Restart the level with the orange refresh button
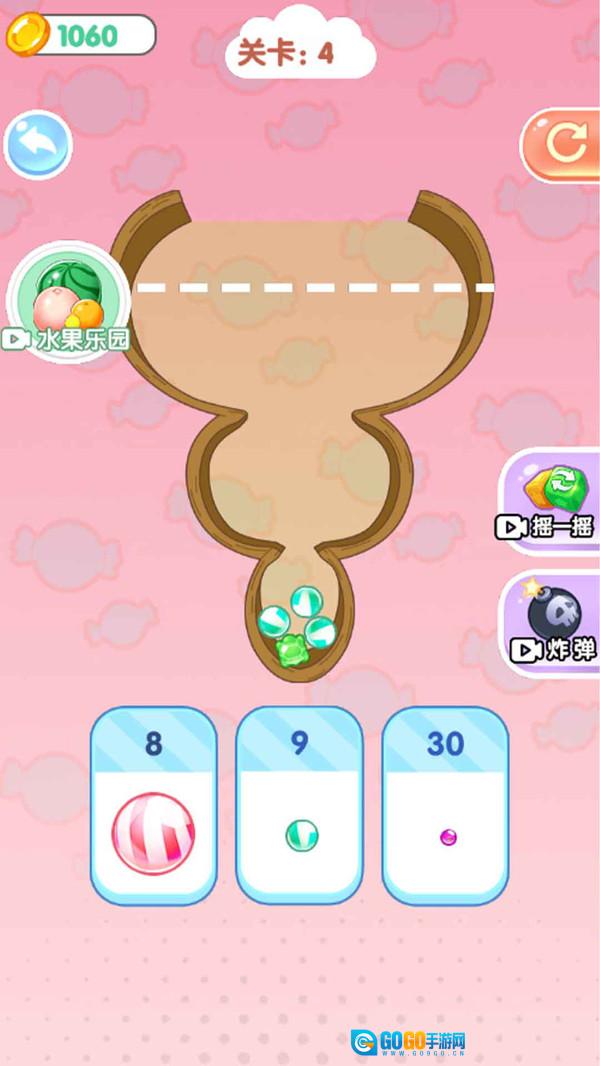This screenshot has width=600, height=1066. pyautogui.click(x=561, y=145)
